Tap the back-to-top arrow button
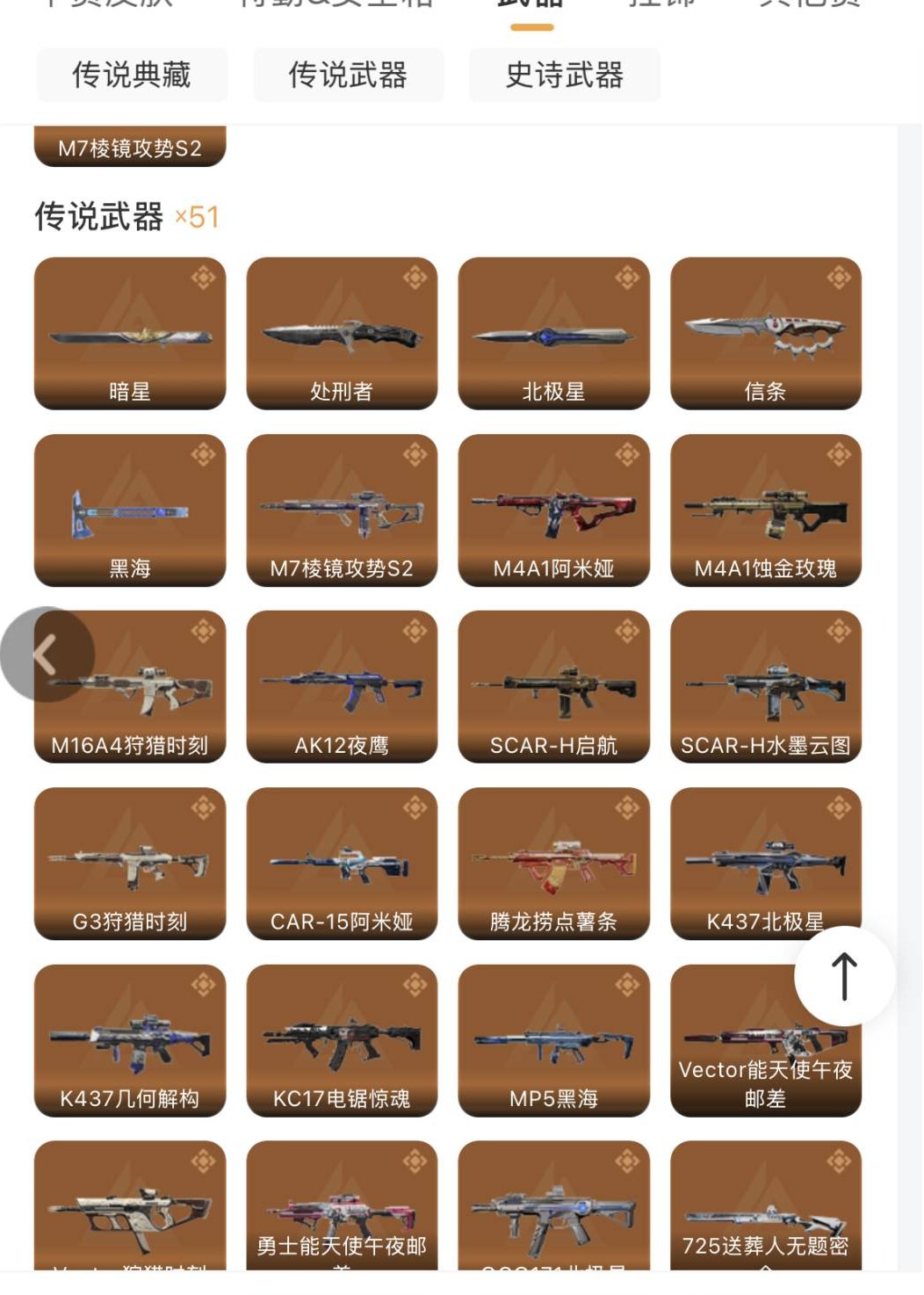Viewport: 924px width, 1295px height. click(x=843, y=973)
